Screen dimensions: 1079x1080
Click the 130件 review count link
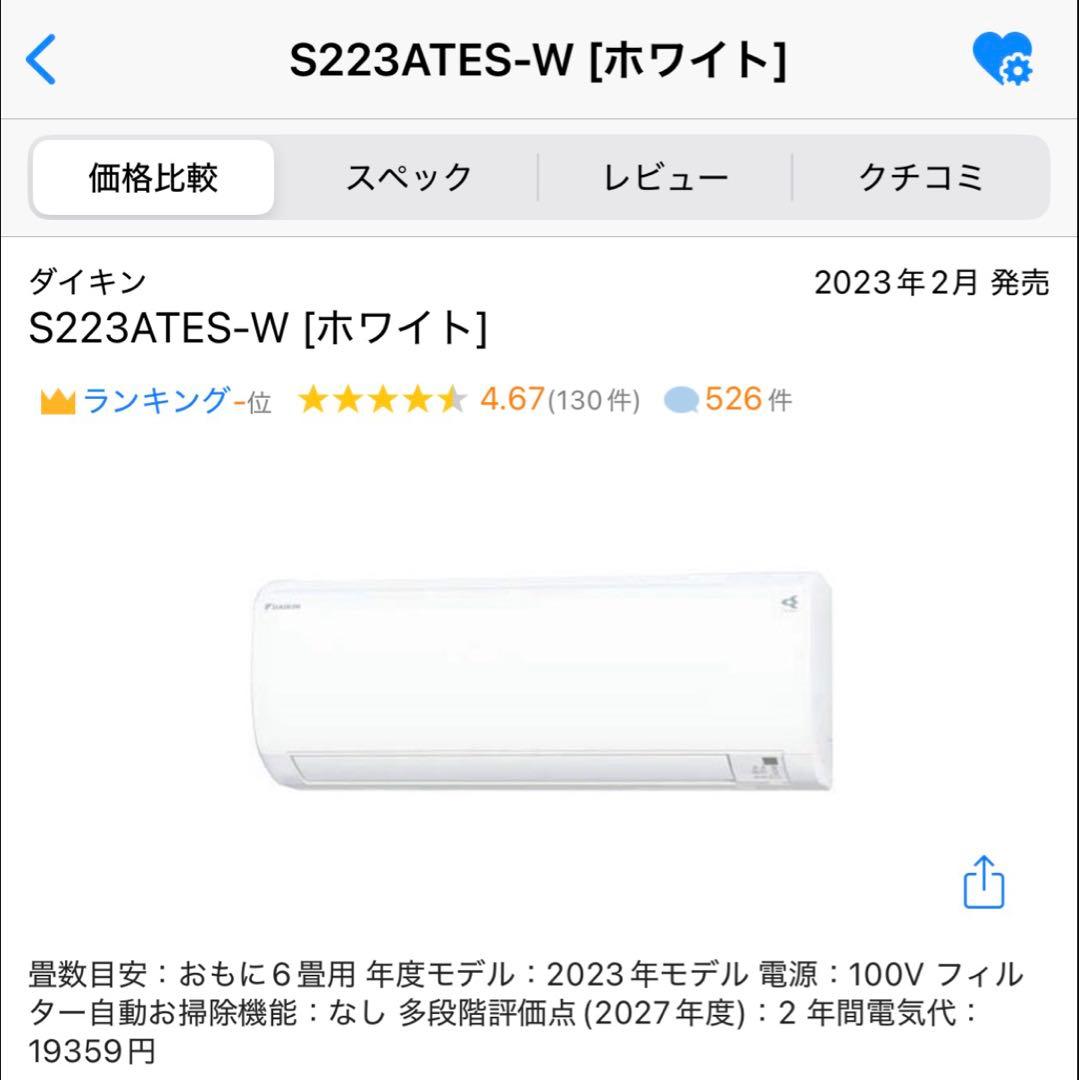coord(593,398)
